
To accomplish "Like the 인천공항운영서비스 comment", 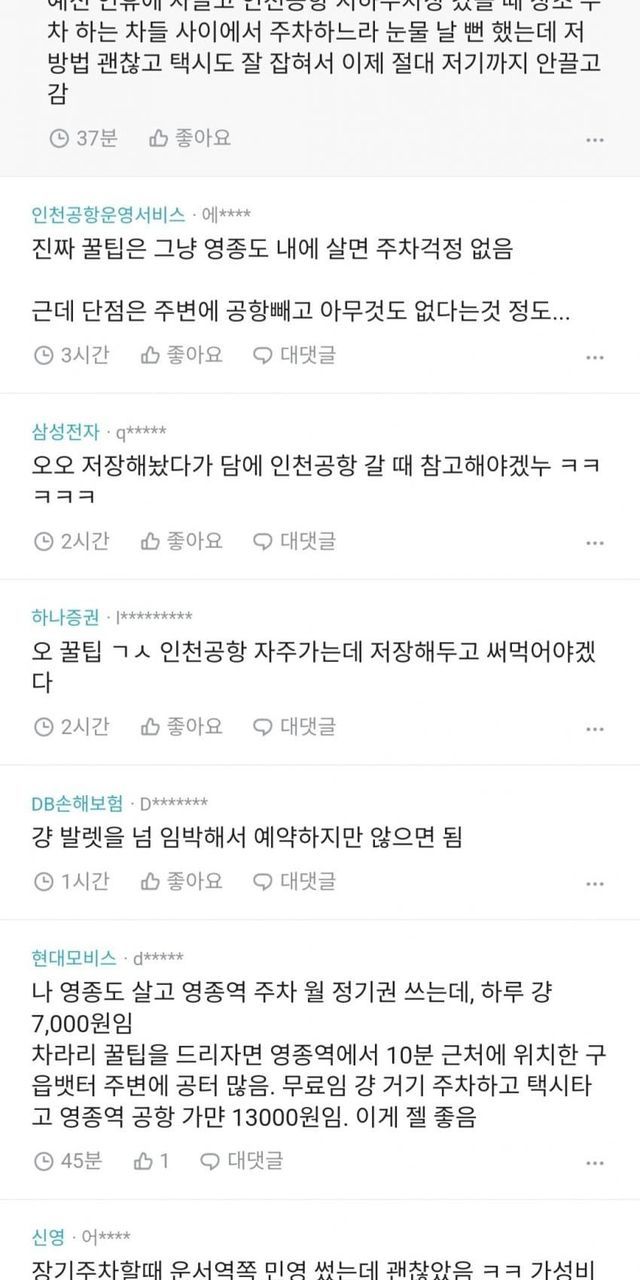I will pos(181,354).
